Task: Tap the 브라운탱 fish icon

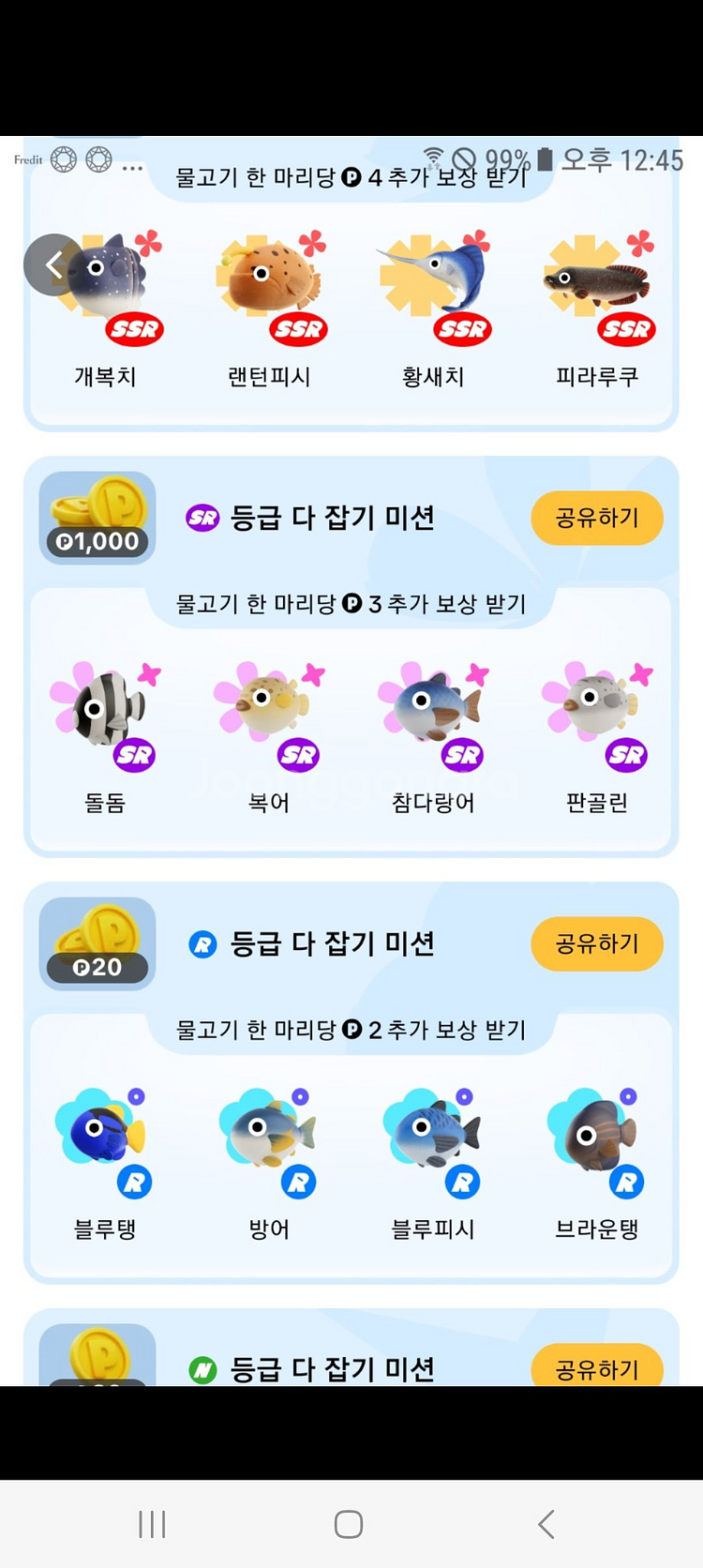Action: [x=597, y=1137]
